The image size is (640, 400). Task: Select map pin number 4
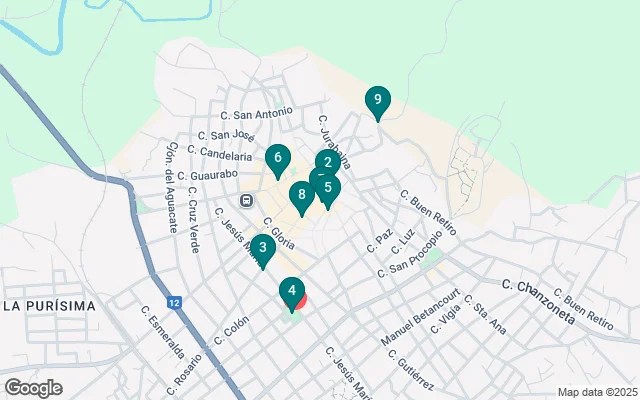tap(291, 292)
